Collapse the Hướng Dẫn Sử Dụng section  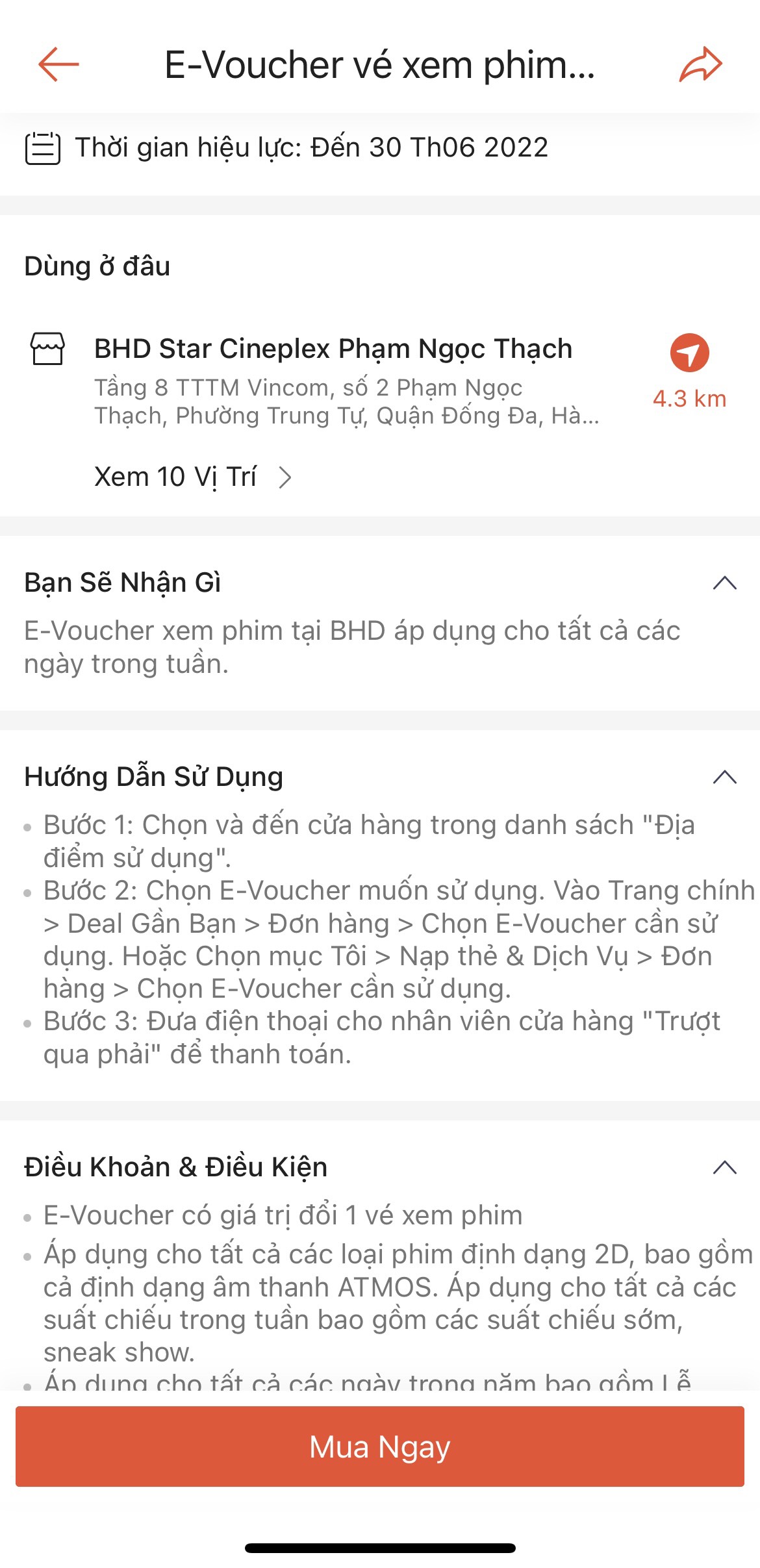pyautogui.click(x=724, y=777)
